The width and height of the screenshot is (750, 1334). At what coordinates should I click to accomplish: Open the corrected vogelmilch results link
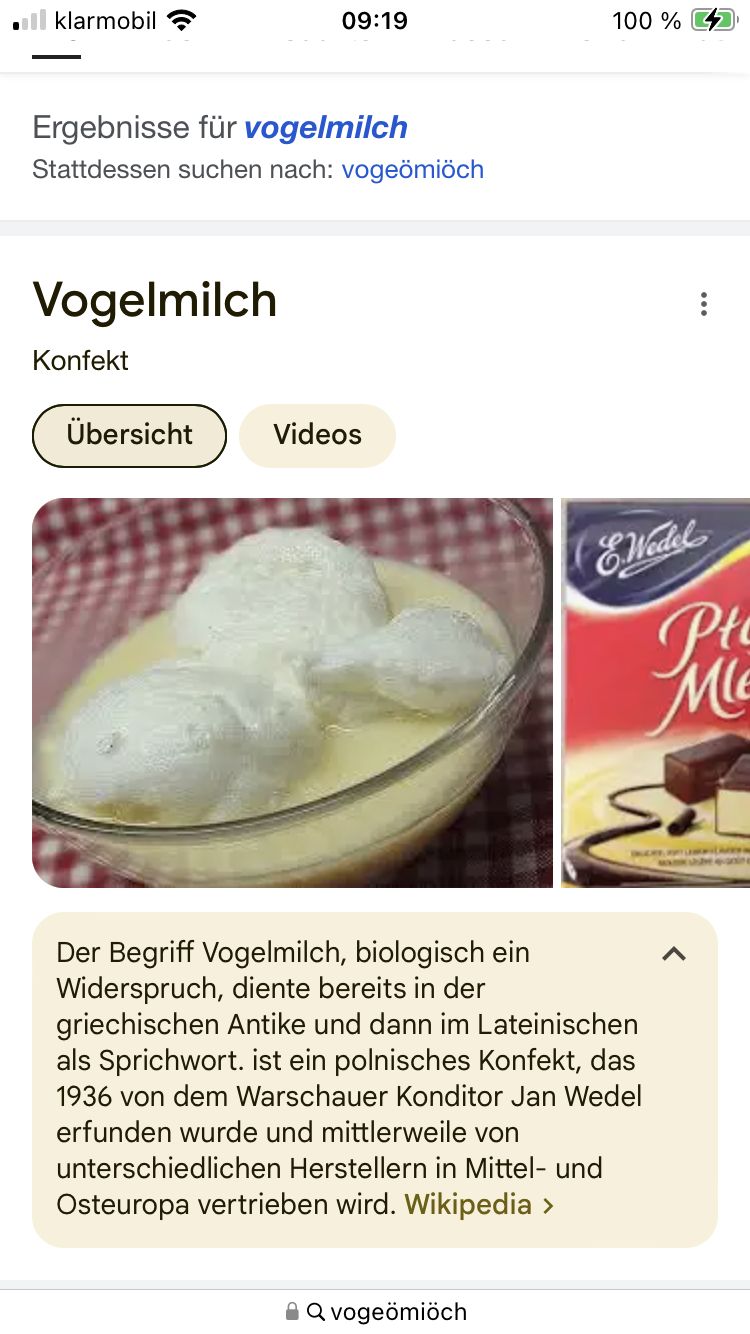(x=326, y=128)
